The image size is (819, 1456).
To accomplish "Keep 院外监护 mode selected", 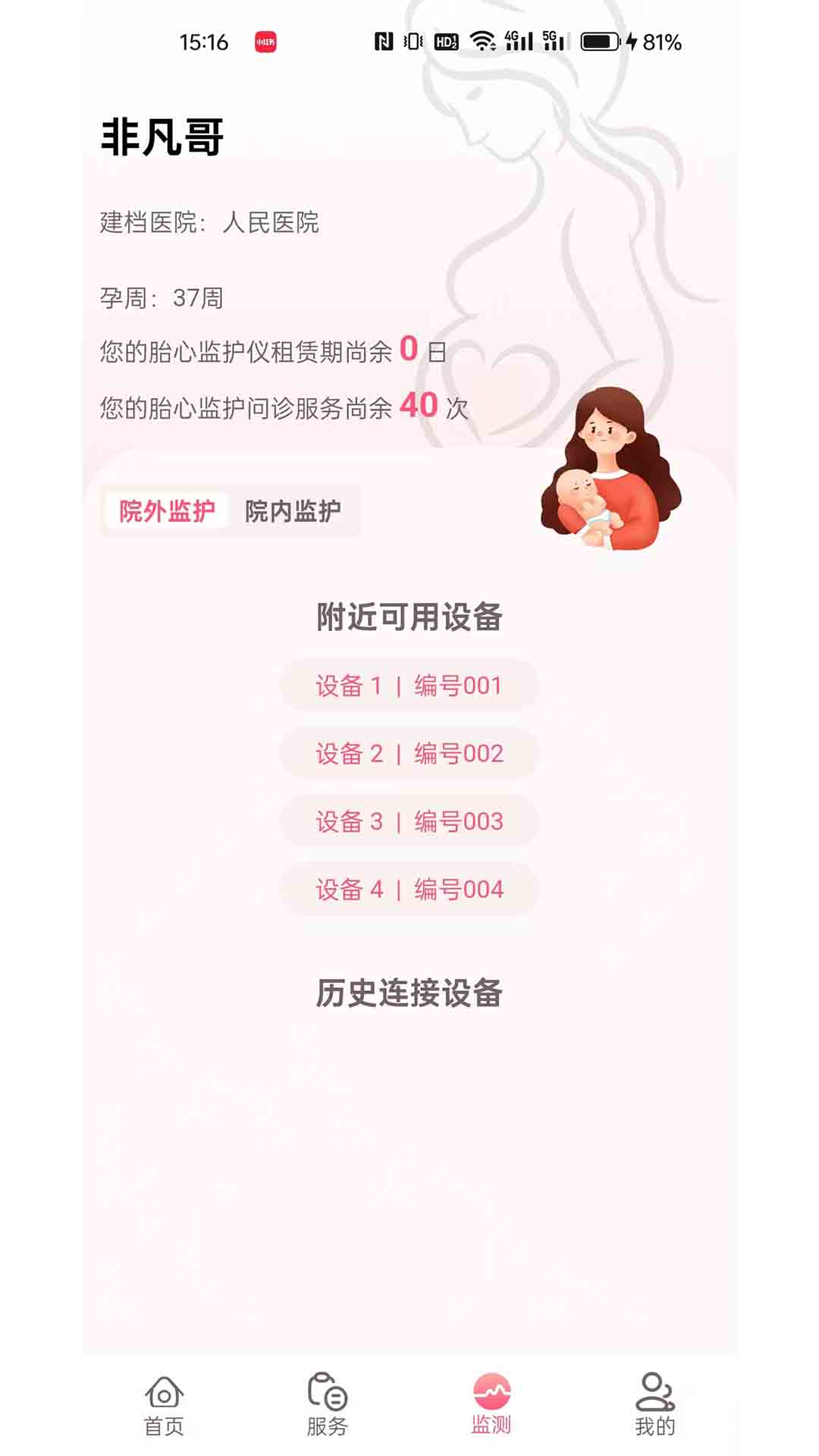I will pos(168,510).
